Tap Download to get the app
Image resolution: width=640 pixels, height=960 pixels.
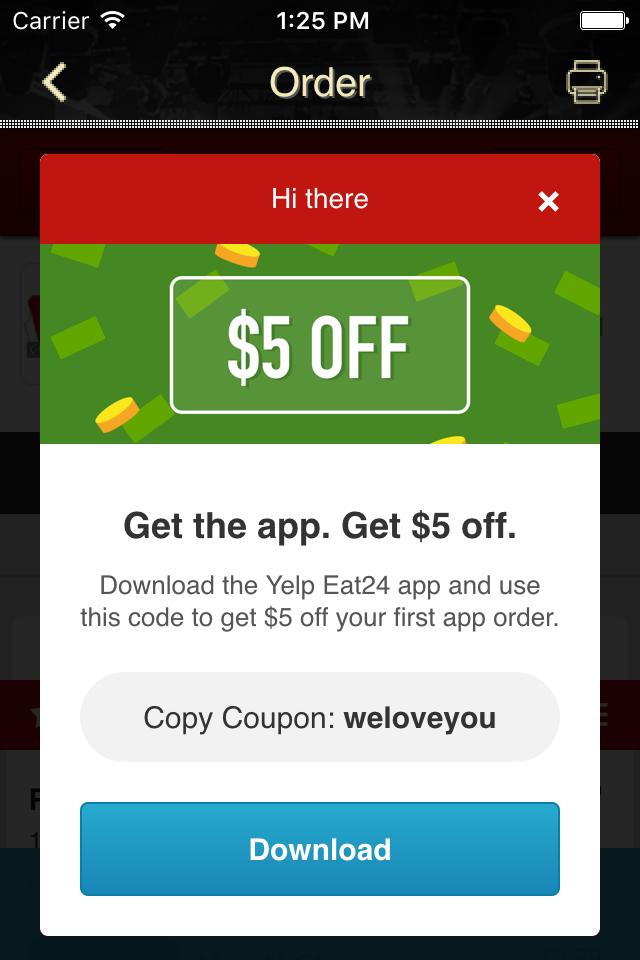(x=320, y=849)
